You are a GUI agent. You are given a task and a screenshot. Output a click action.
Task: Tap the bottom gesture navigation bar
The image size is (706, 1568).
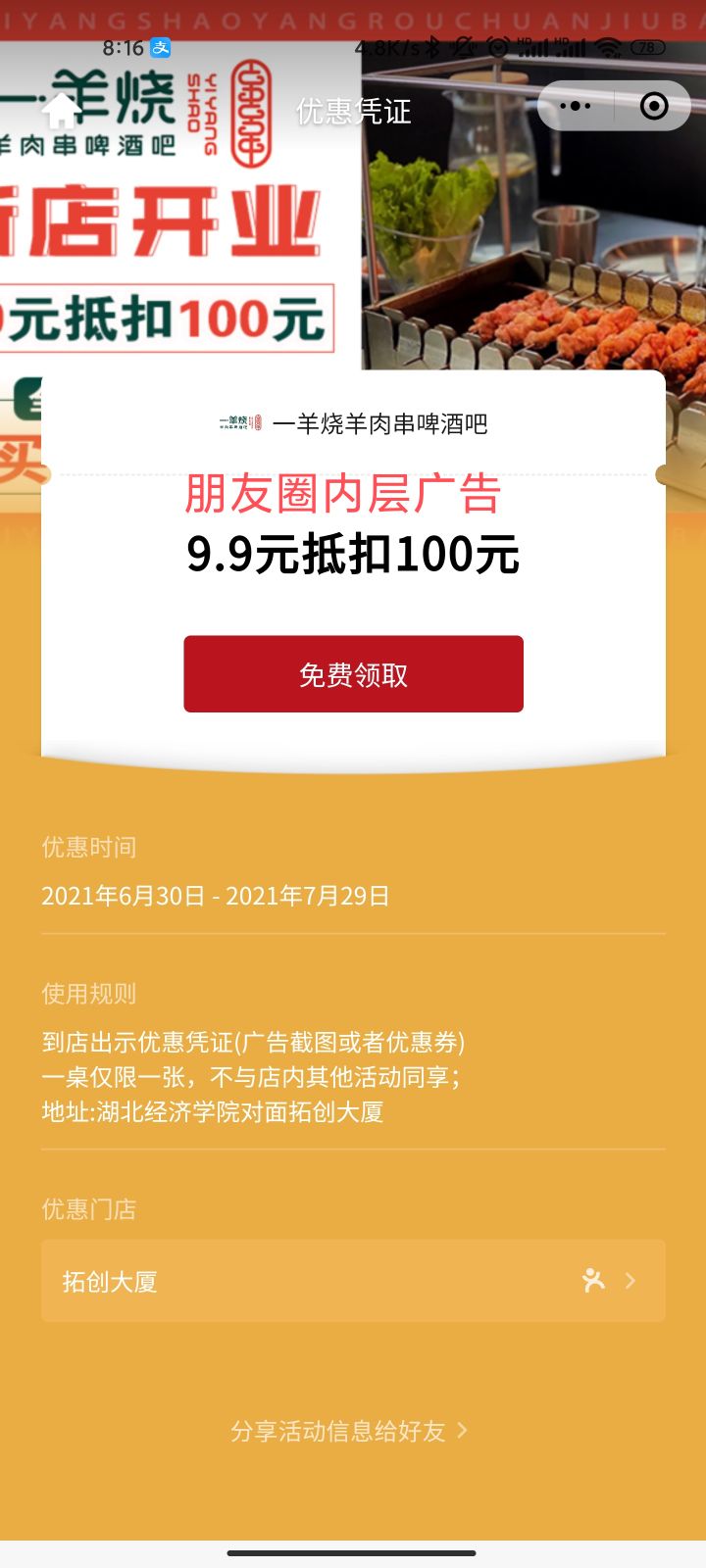[x=353, y=1551]
